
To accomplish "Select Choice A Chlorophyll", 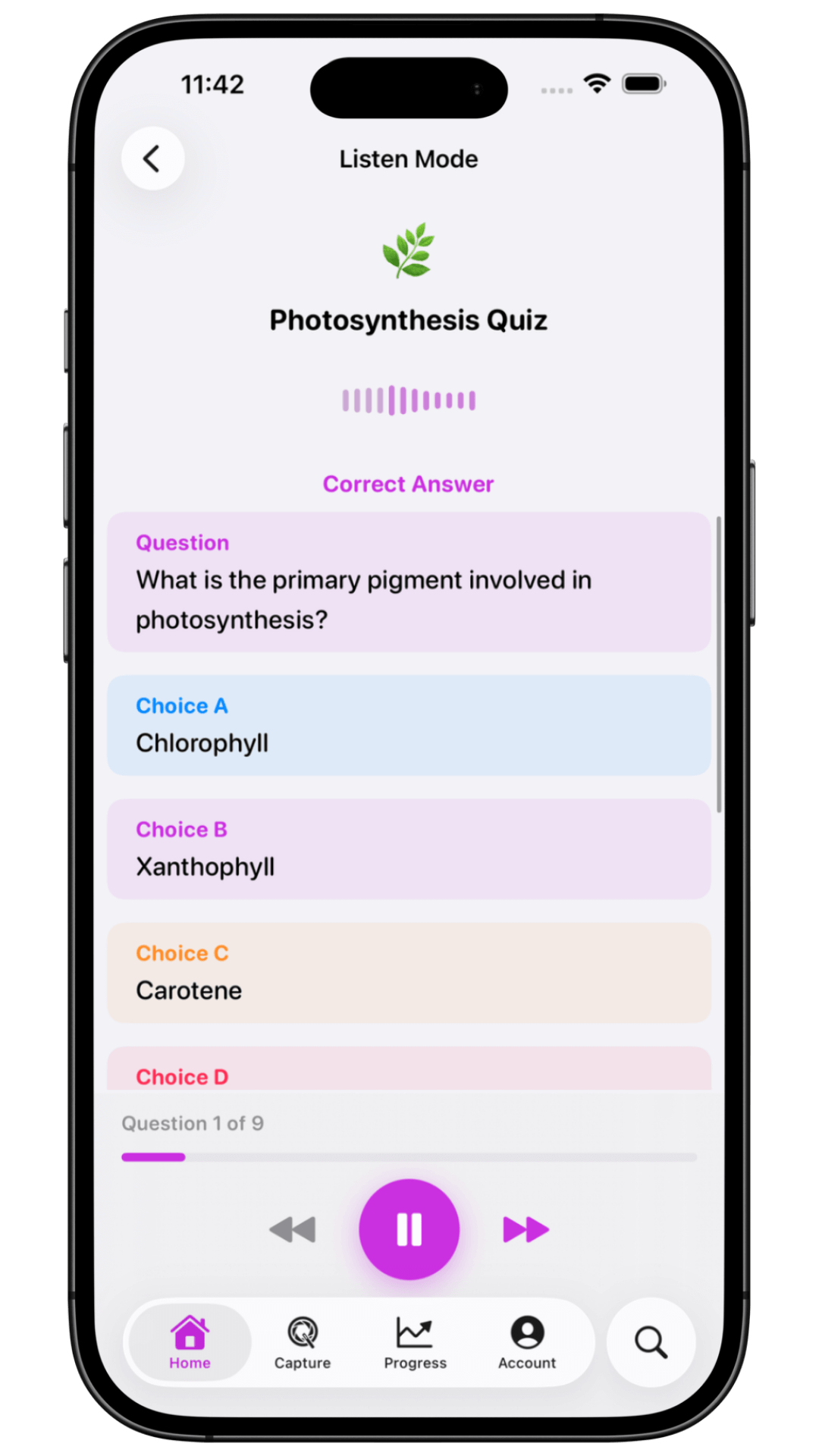I will click(x=409, y=726).
